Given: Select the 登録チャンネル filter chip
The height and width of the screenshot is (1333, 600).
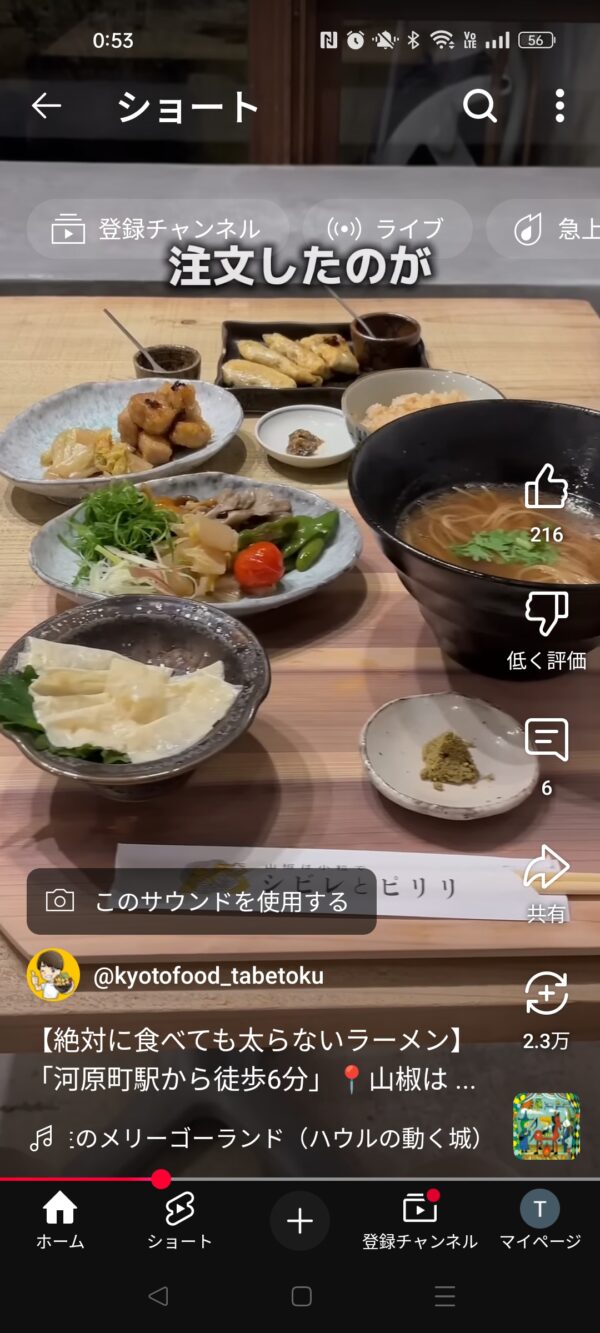Looking at the screenshot, I should pyautogui.click(x=157, y=229).
